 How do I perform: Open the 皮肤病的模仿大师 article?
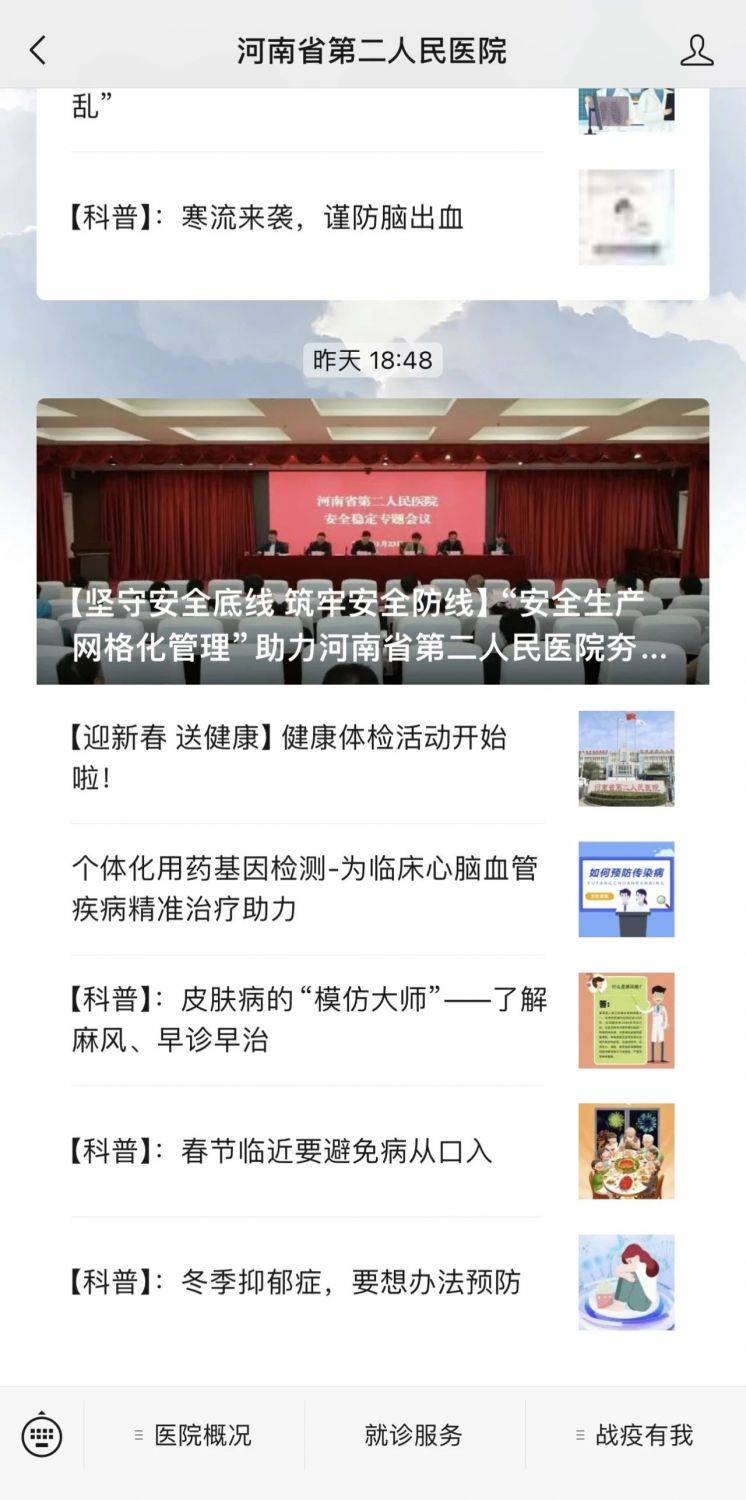click(x=372, y=1020)
